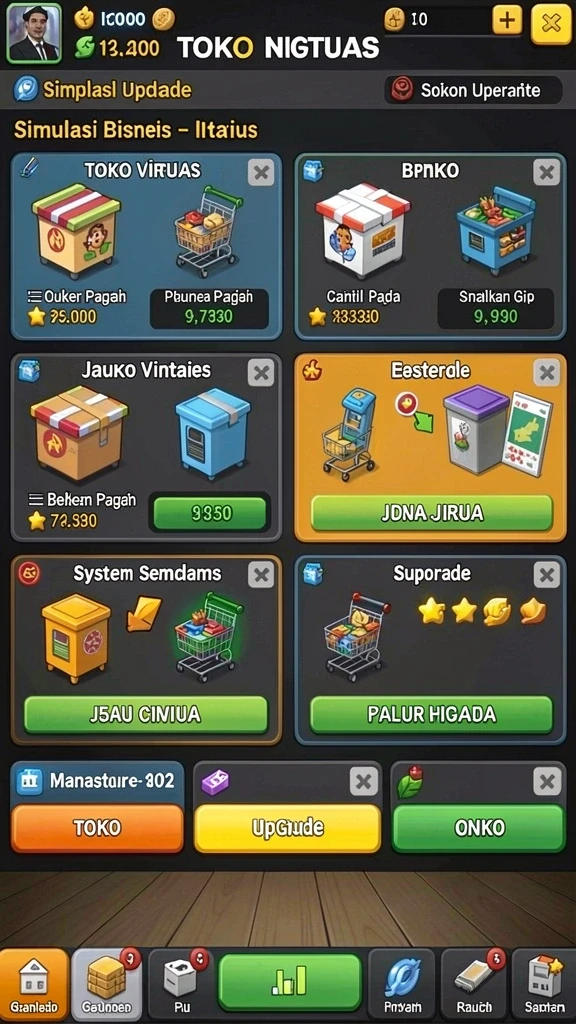This screenshot has height=1024, width=576.
Task: Dismiss the Bpnko card
Action: [x=546, y=172]
